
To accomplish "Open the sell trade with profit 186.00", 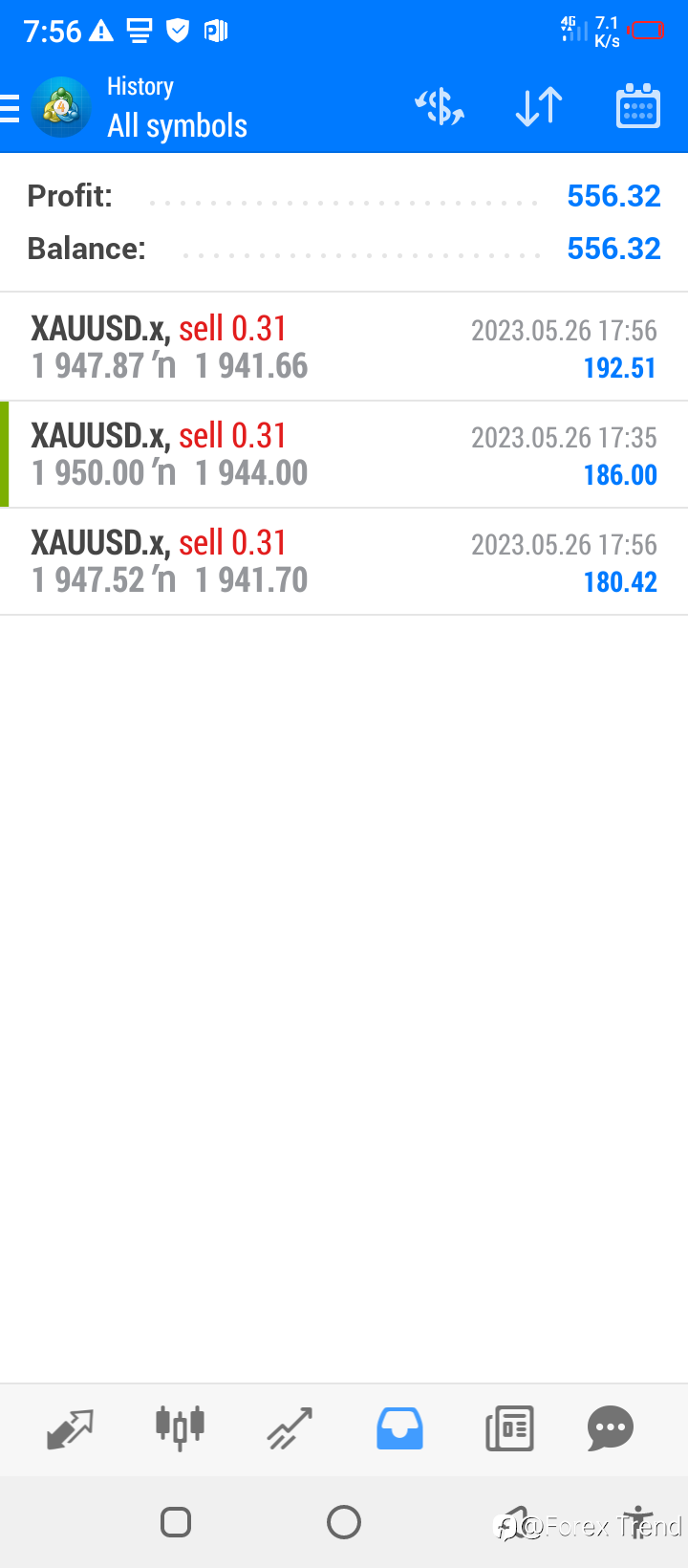I will tap(344, 454).
